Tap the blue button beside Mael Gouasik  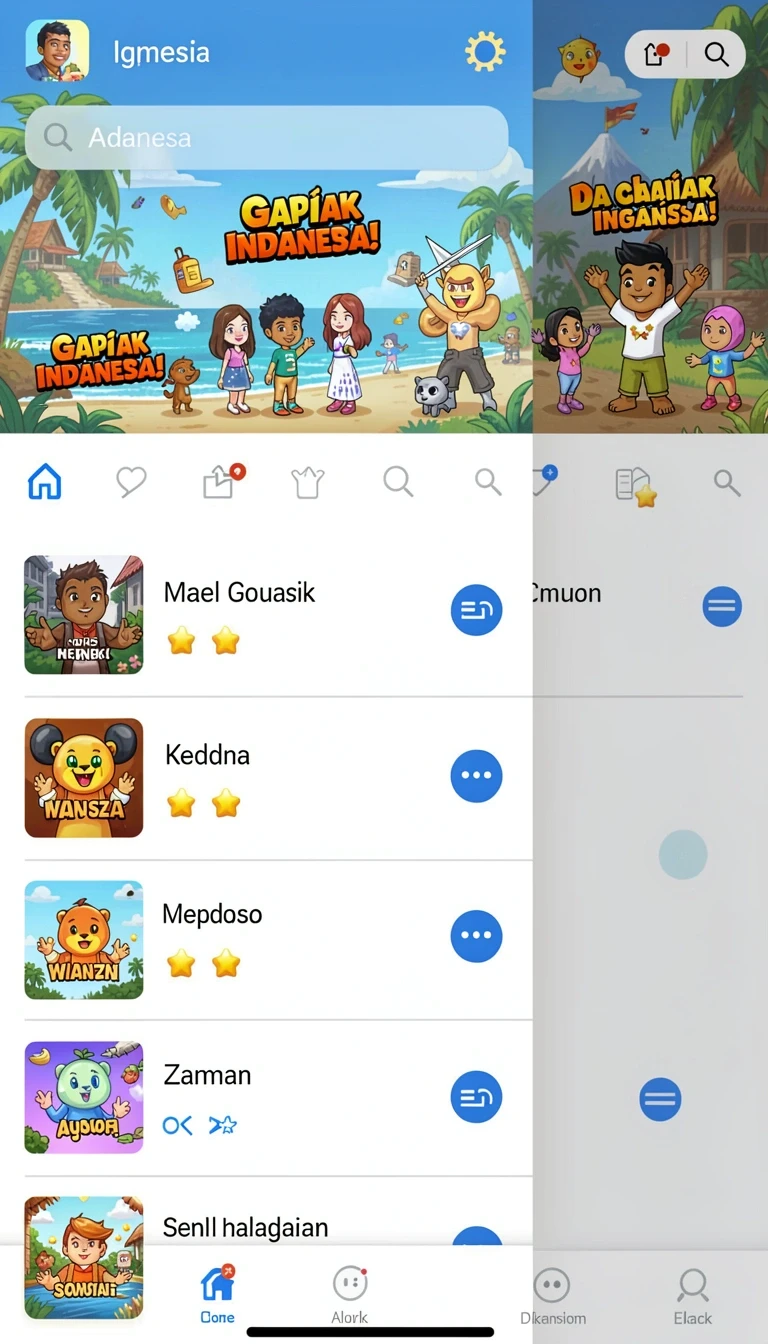click(x=476, y=610)
